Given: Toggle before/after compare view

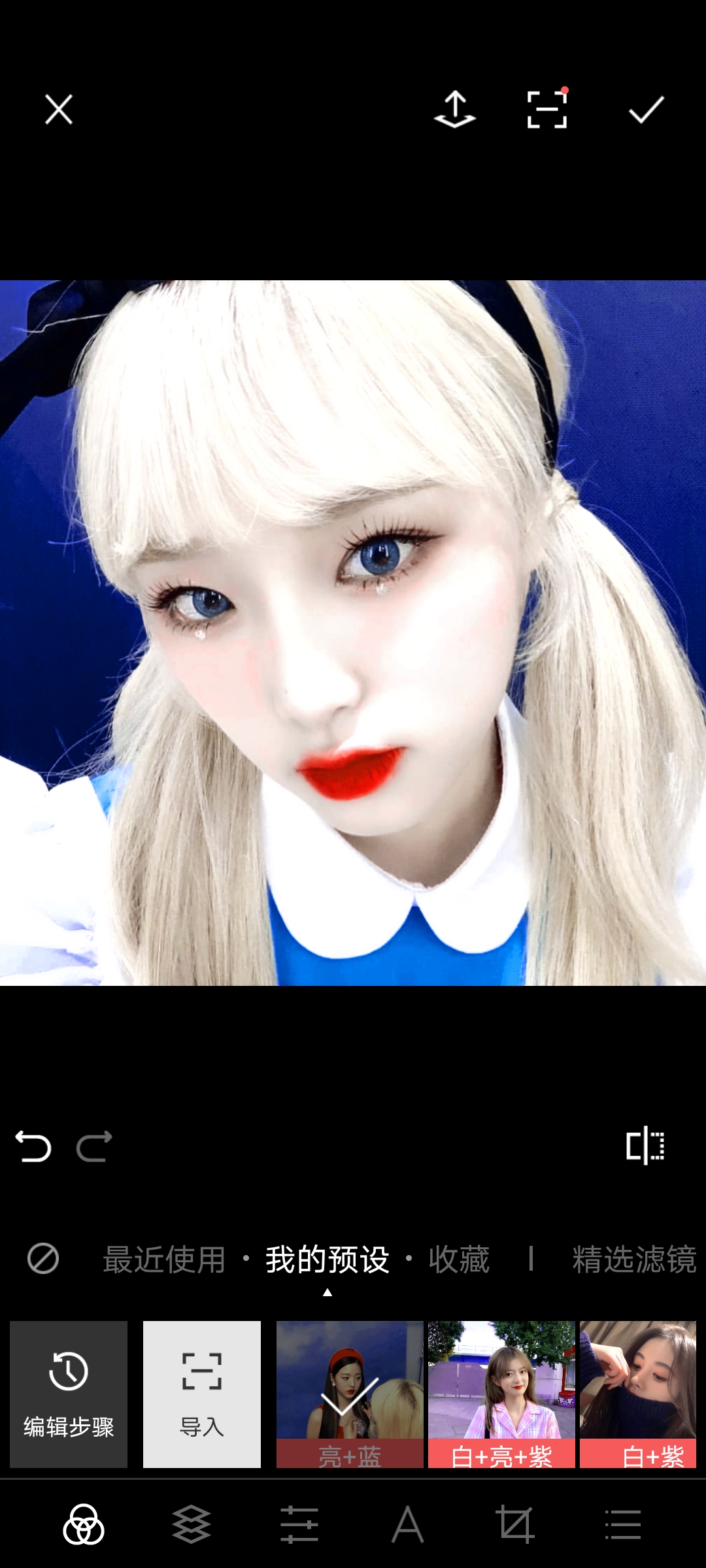Looking at the screenshot, I should (645, 1145).
